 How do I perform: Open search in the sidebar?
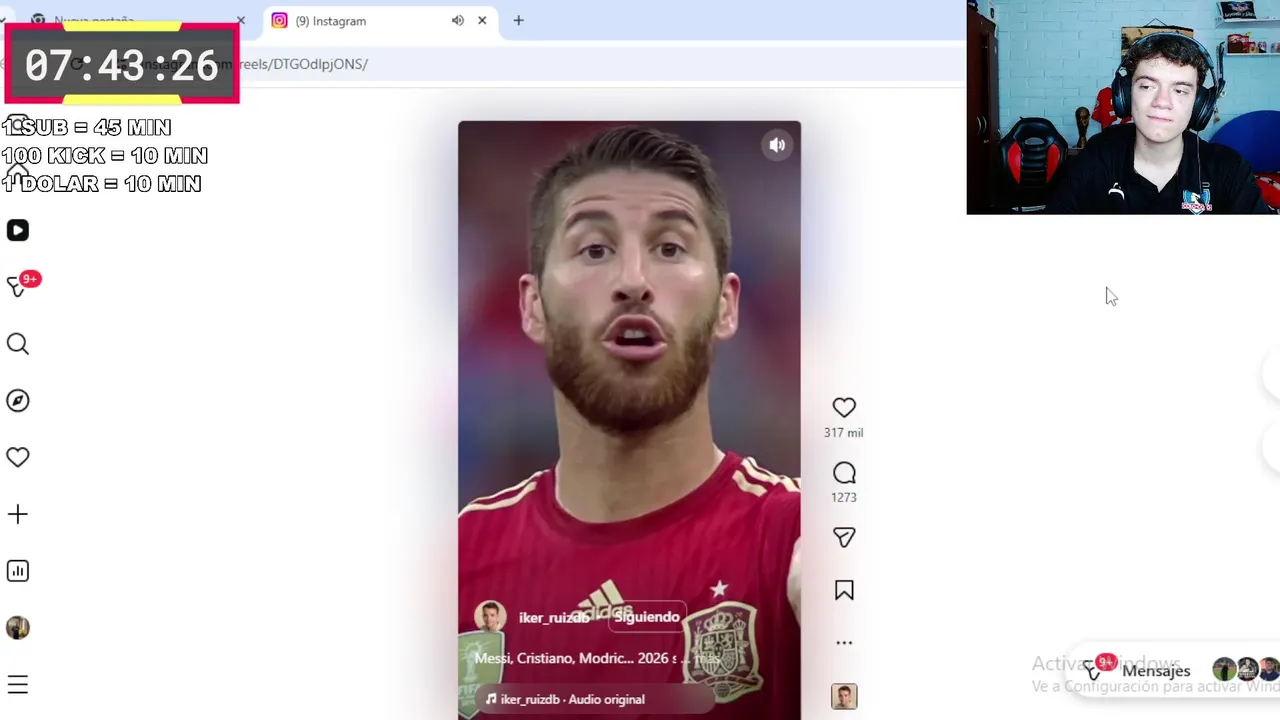pos(18,345)
